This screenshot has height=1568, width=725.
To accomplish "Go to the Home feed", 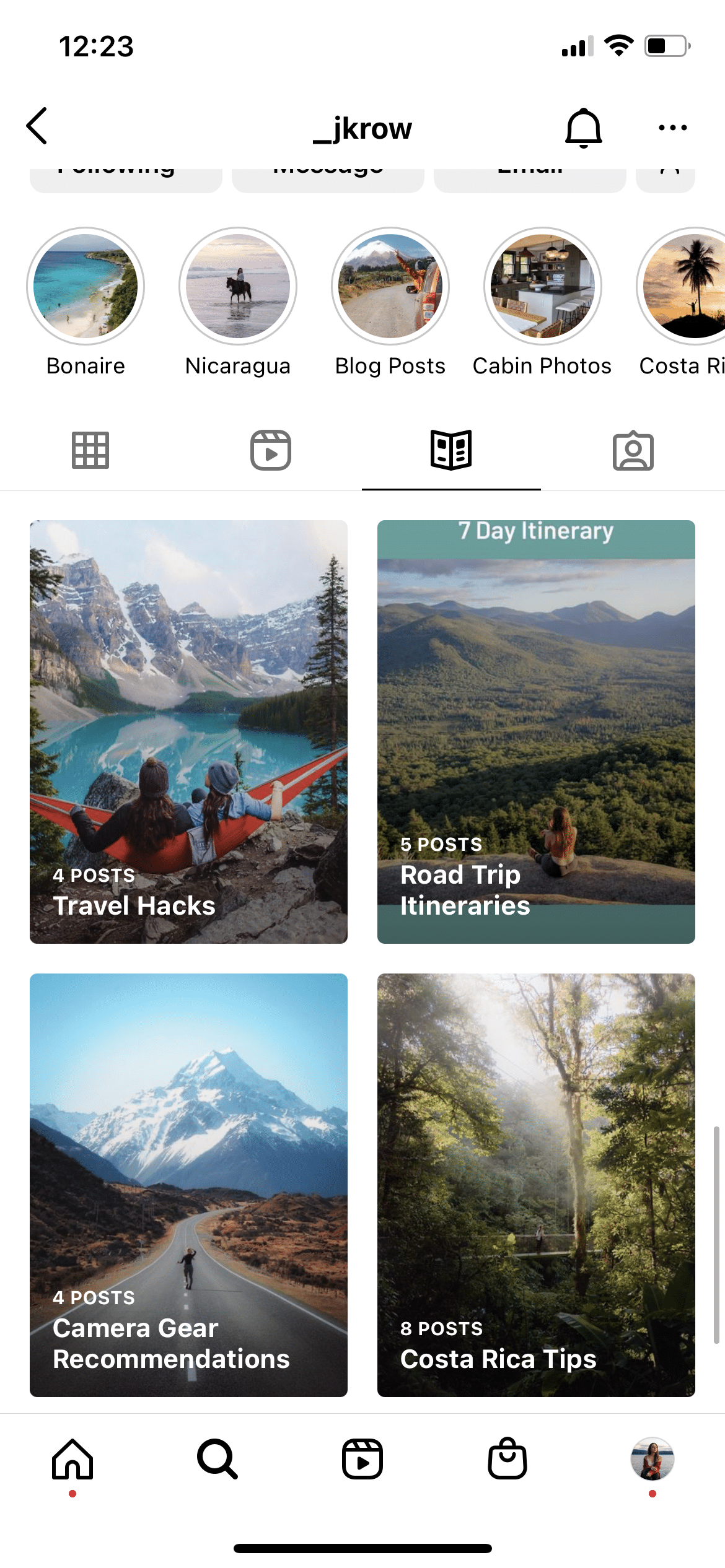I will (72, 1459).
